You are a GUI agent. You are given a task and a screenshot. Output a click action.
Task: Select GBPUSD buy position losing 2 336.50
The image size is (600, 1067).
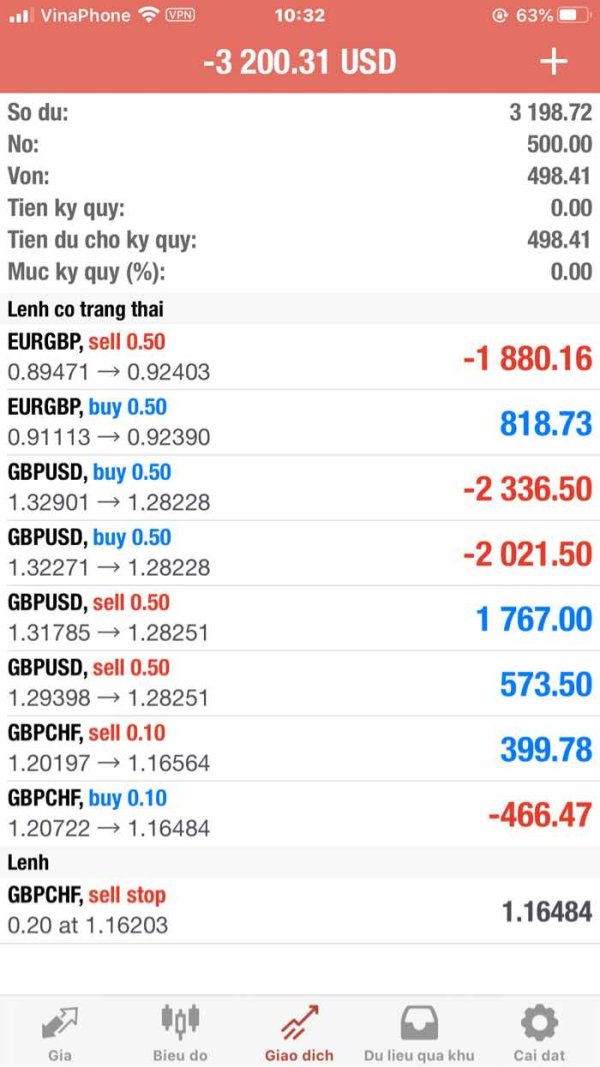click(300, 487)
